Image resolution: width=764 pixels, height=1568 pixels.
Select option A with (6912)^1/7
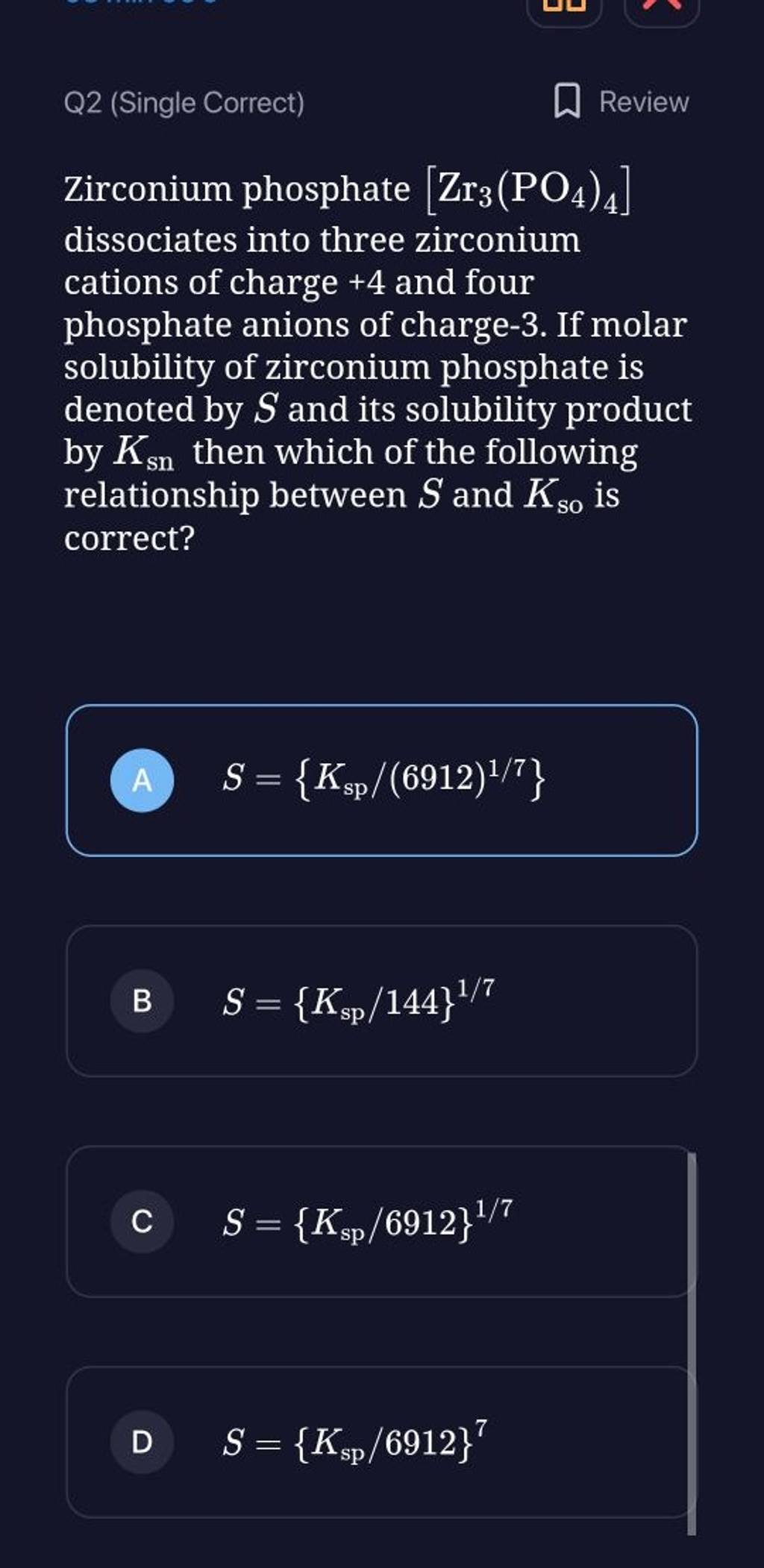(381, 780)
